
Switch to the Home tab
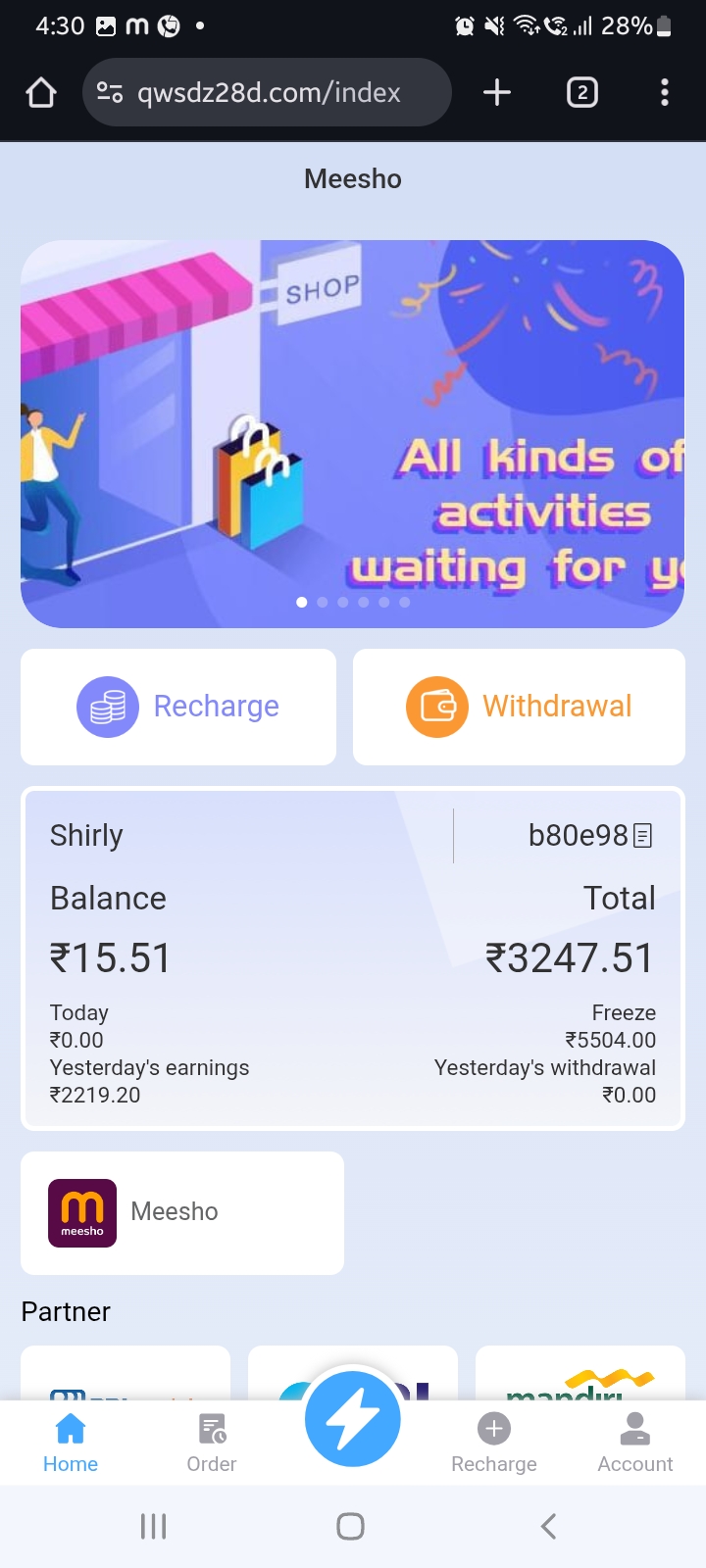pyautogui.click(x=71, y=1443)
